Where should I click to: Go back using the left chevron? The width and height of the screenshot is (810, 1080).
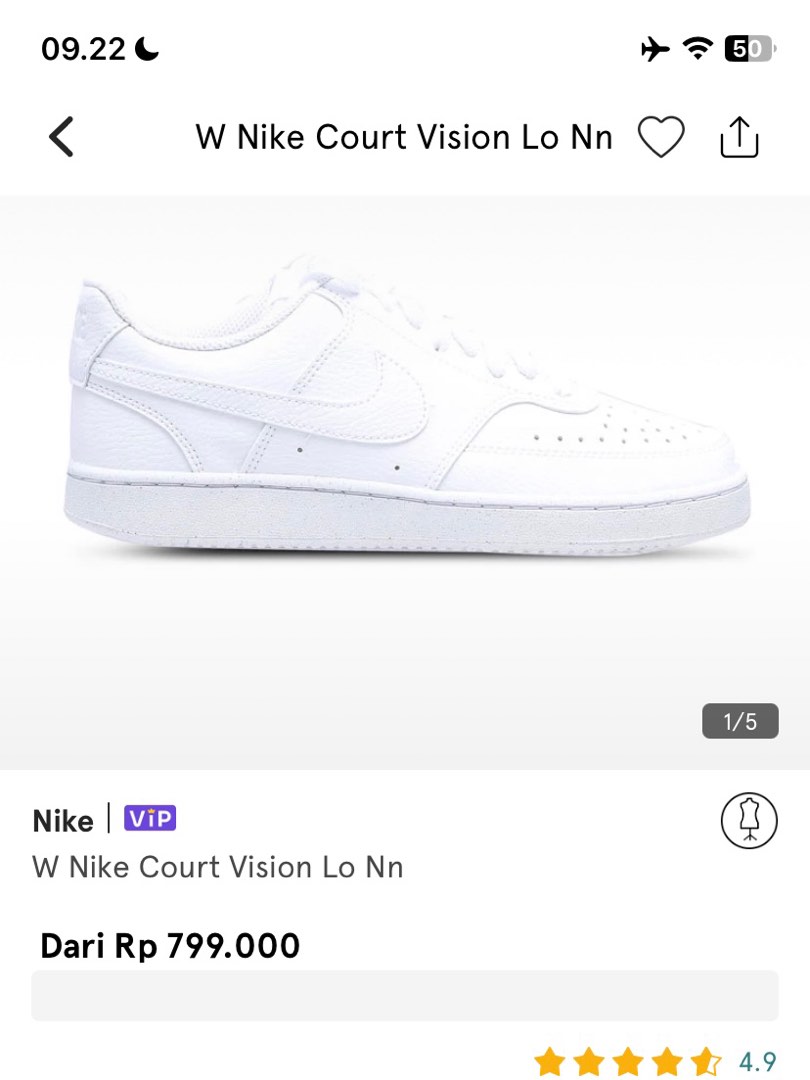click(x=61, y=137)
